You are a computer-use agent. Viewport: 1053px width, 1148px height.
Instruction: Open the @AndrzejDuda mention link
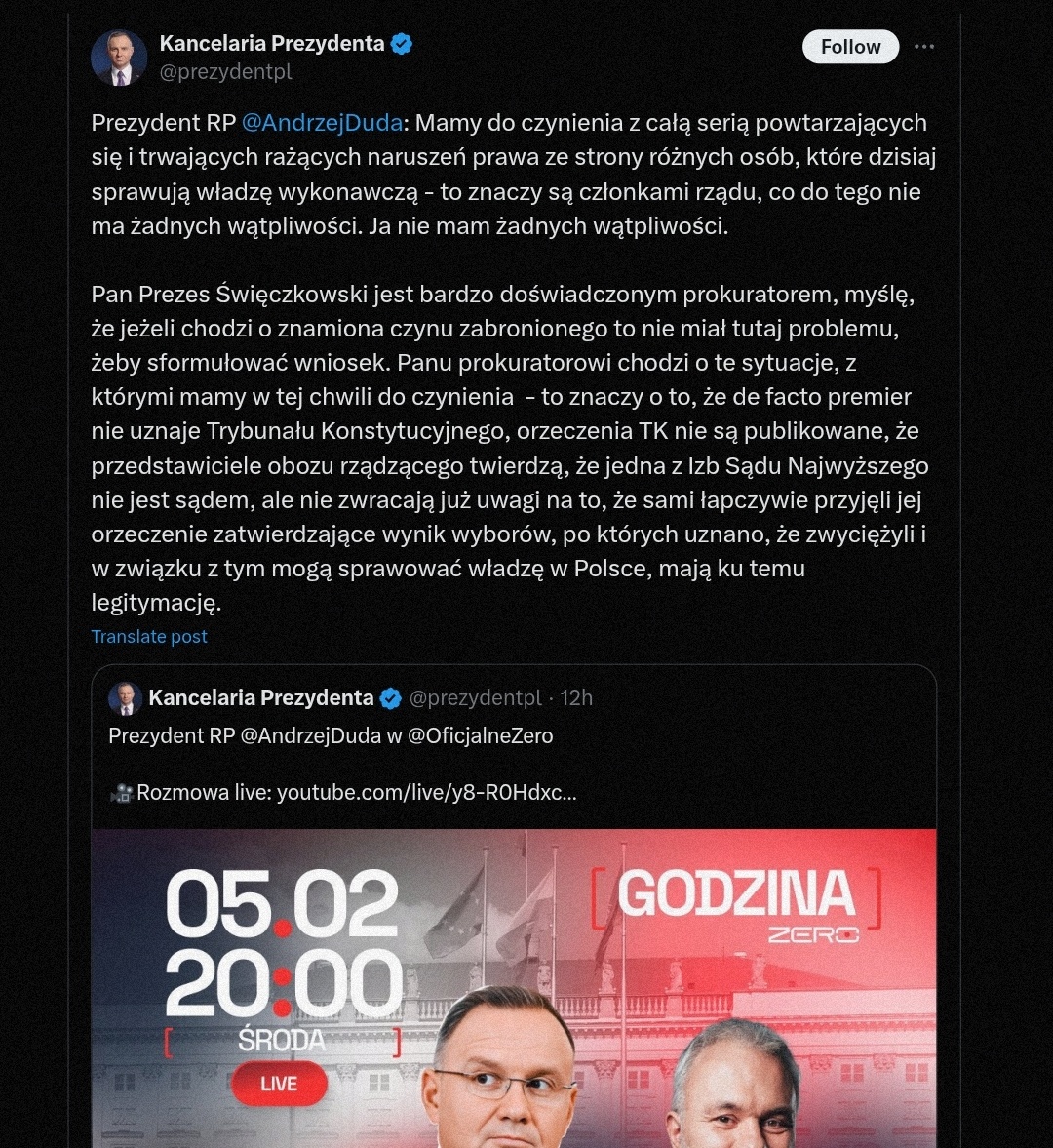[322, 122]
